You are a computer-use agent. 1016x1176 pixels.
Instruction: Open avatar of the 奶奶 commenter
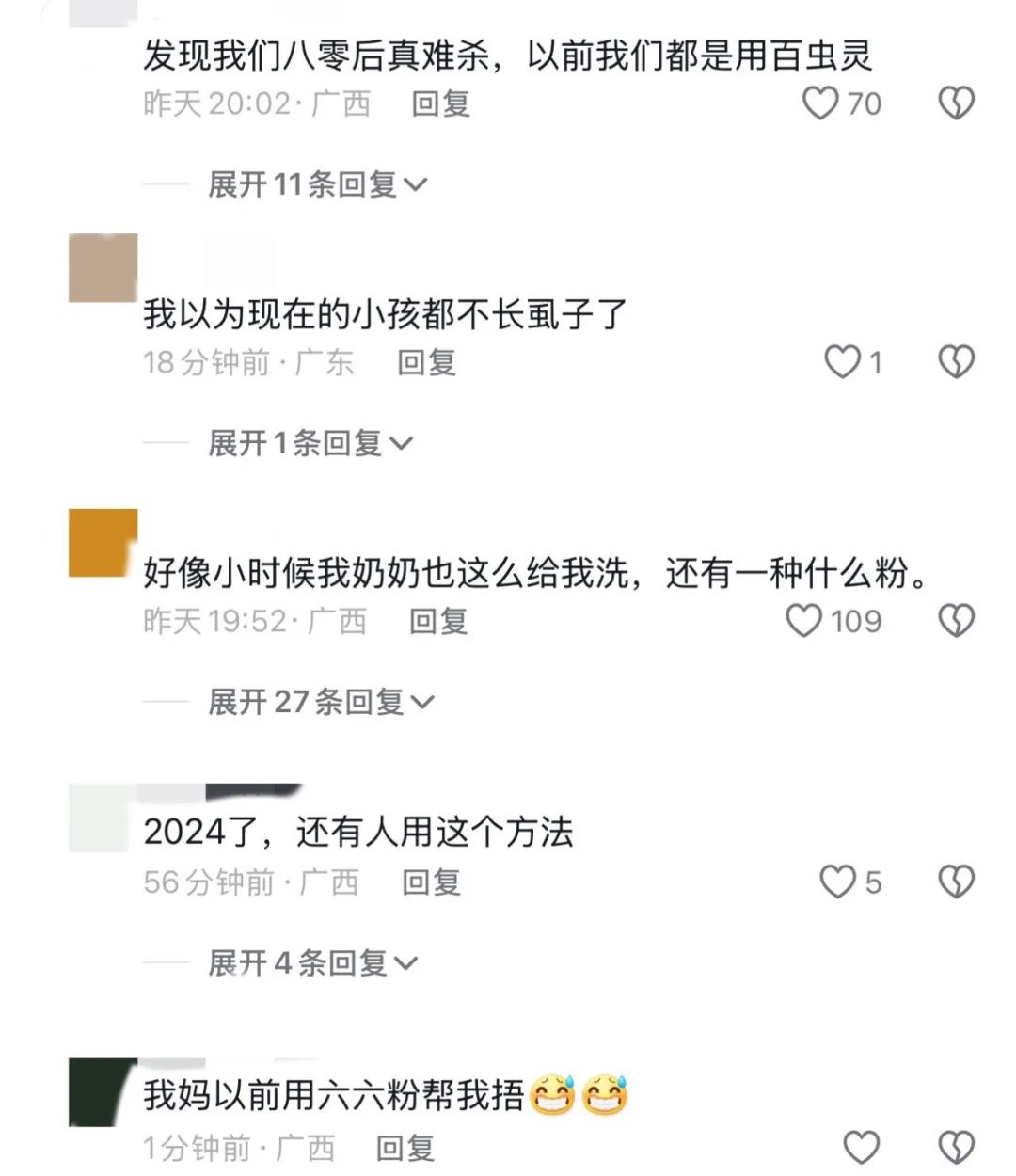(103, 543)
